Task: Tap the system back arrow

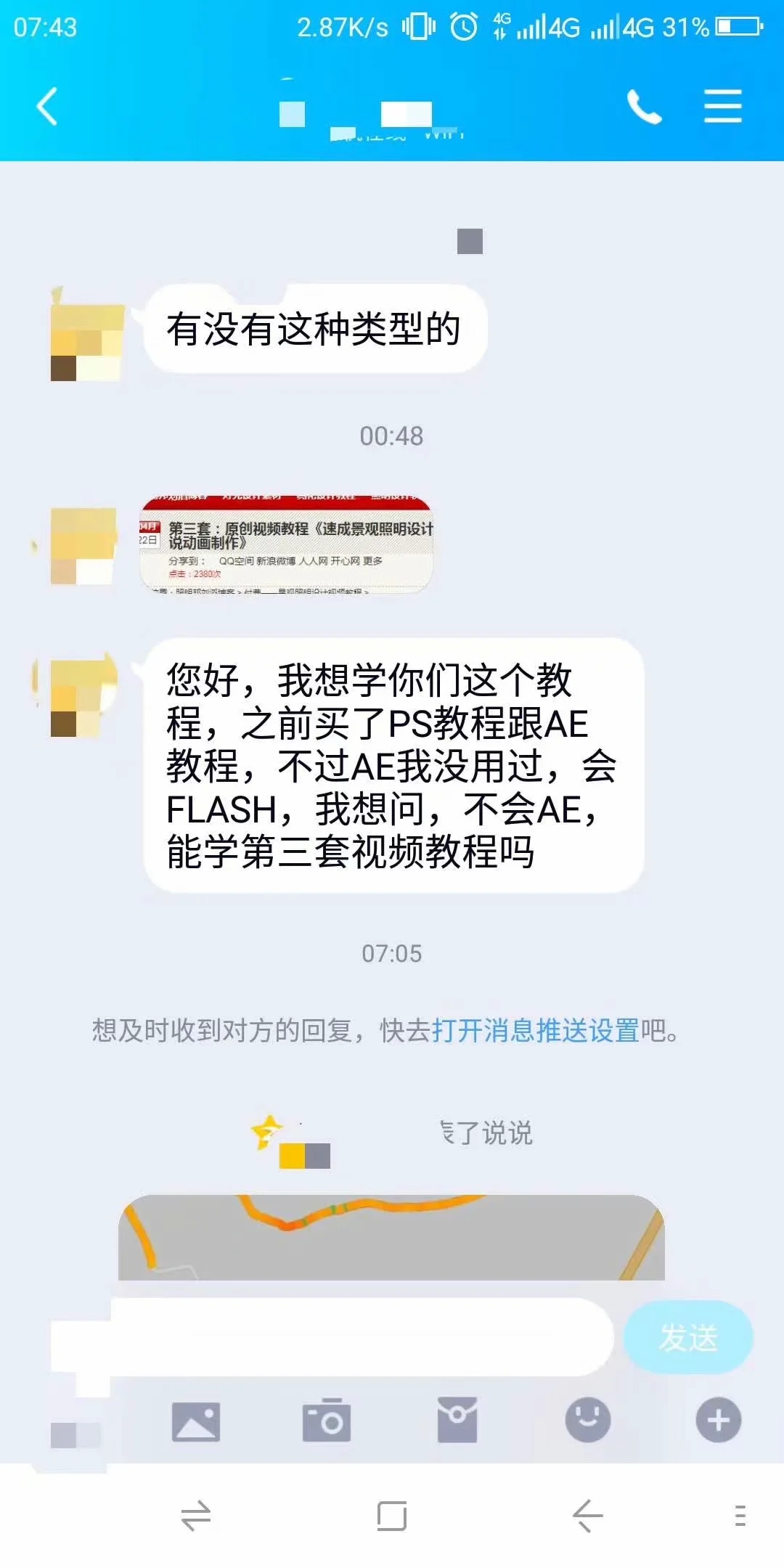Action: (x=587, y=1516)
